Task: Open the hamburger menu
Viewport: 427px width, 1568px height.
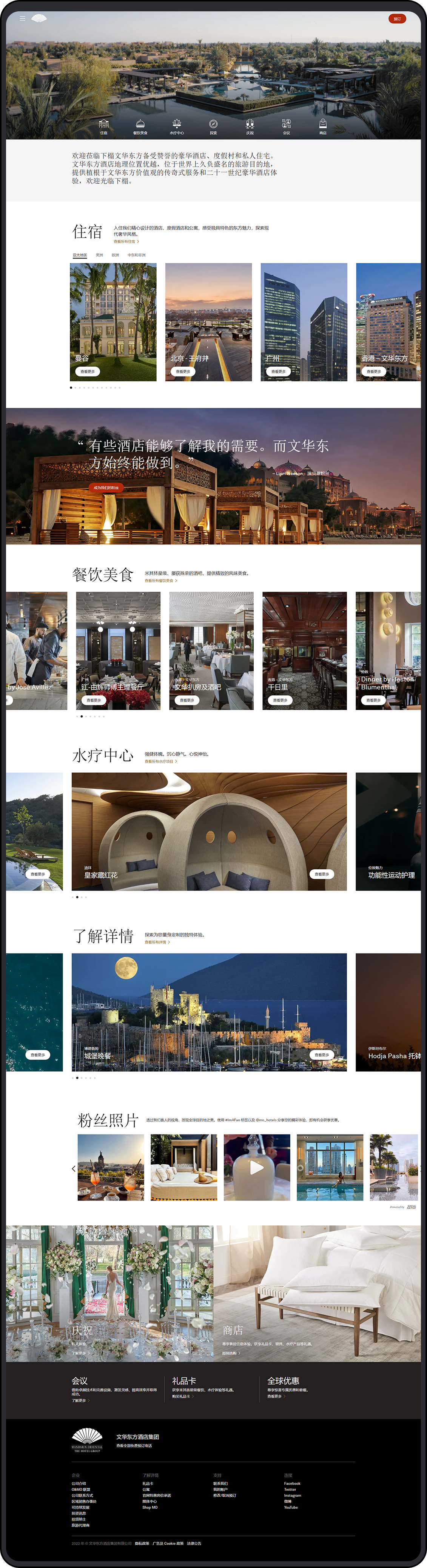Action: click(x=23, y=18)
